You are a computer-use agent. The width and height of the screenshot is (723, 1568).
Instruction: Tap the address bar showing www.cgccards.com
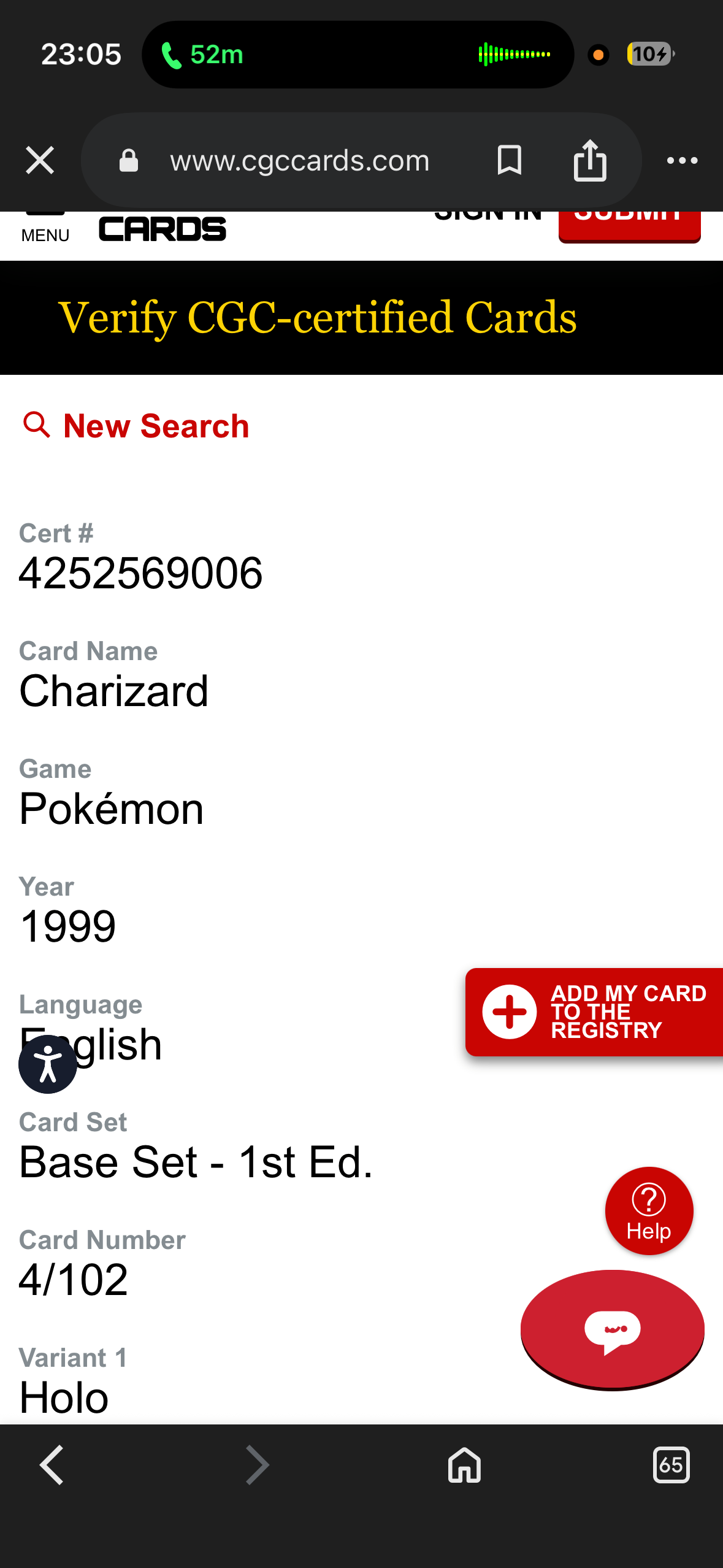click(300, 160)
